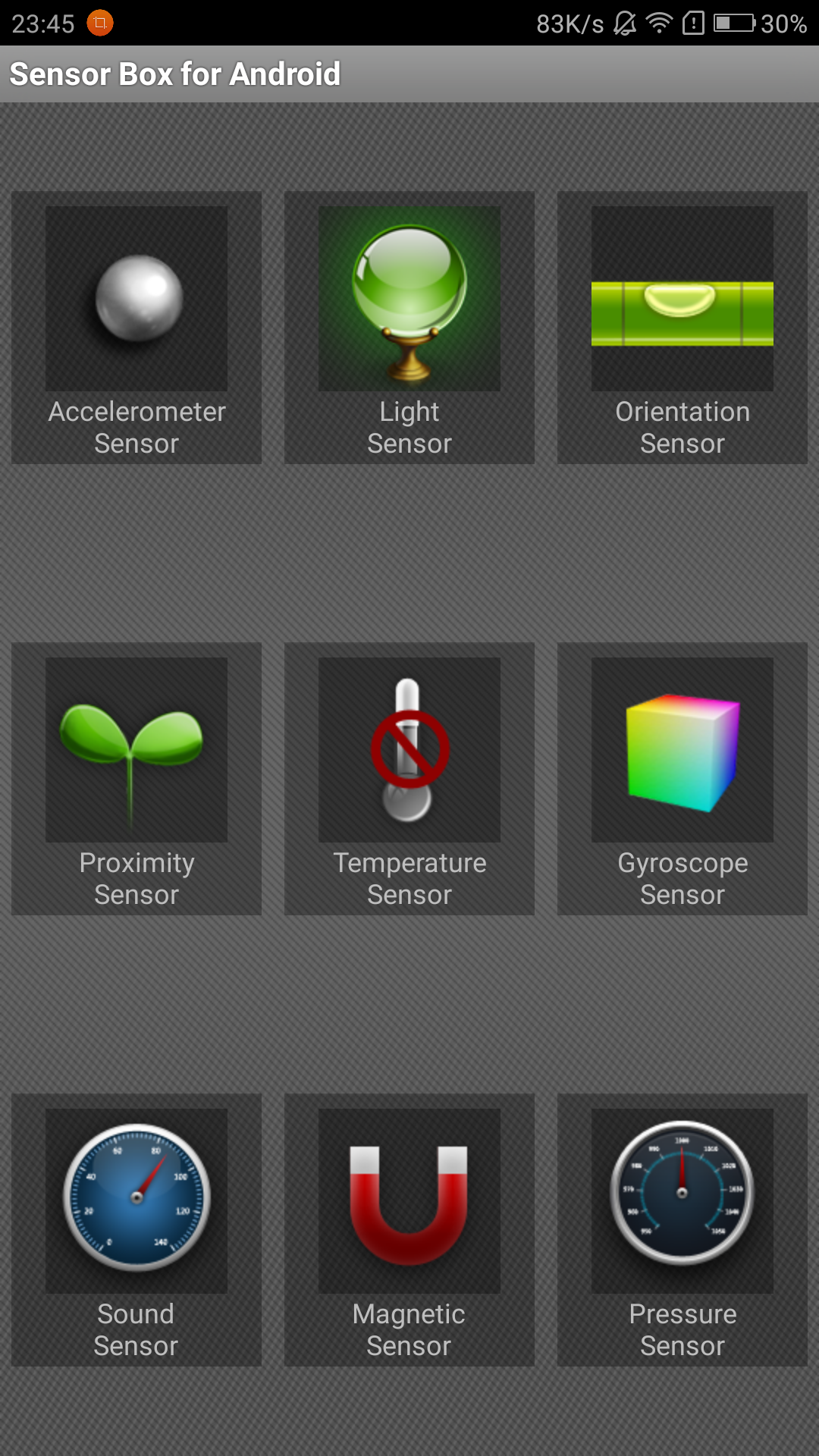Open the Gyroscope Sensor
Viewport: 819px width, 1456px height.
682,779
